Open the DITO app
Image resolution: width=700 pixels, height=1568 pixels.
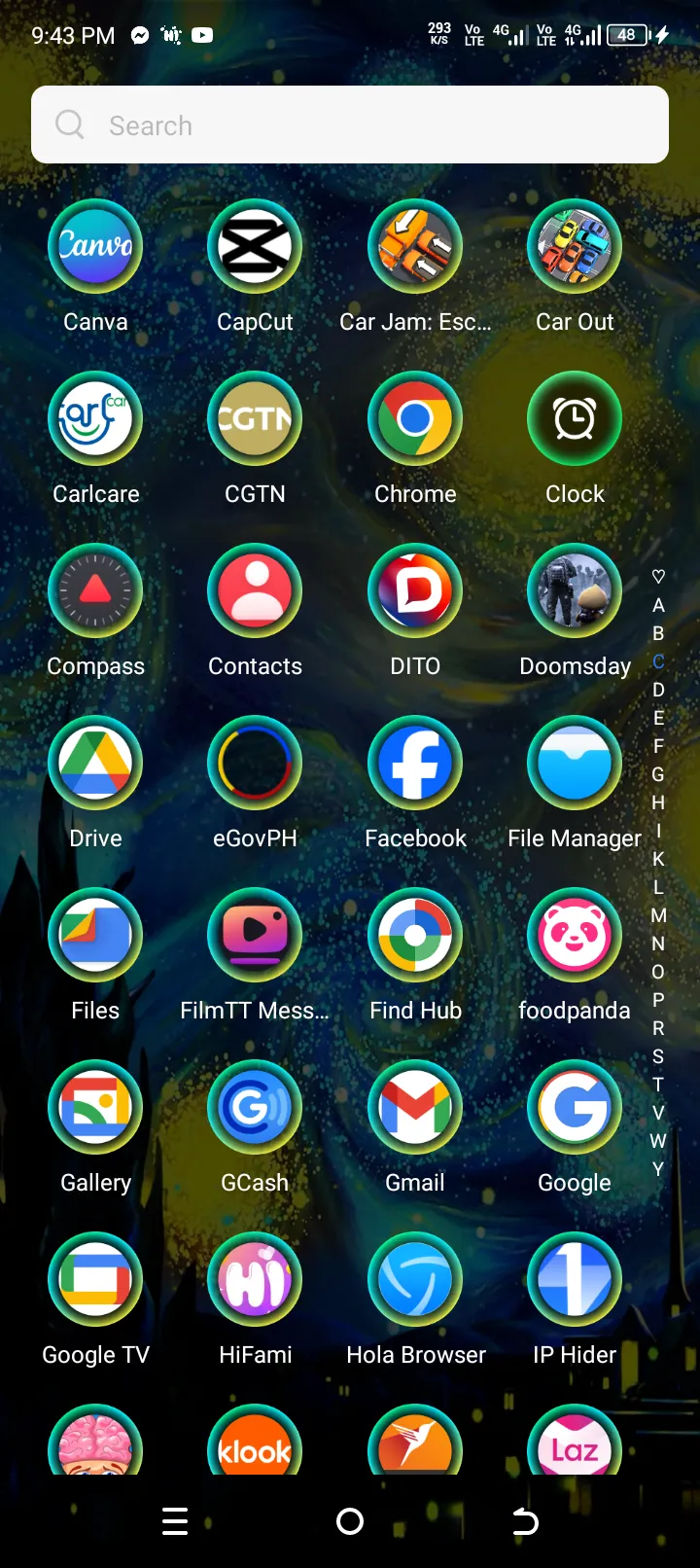coord(415,591)
